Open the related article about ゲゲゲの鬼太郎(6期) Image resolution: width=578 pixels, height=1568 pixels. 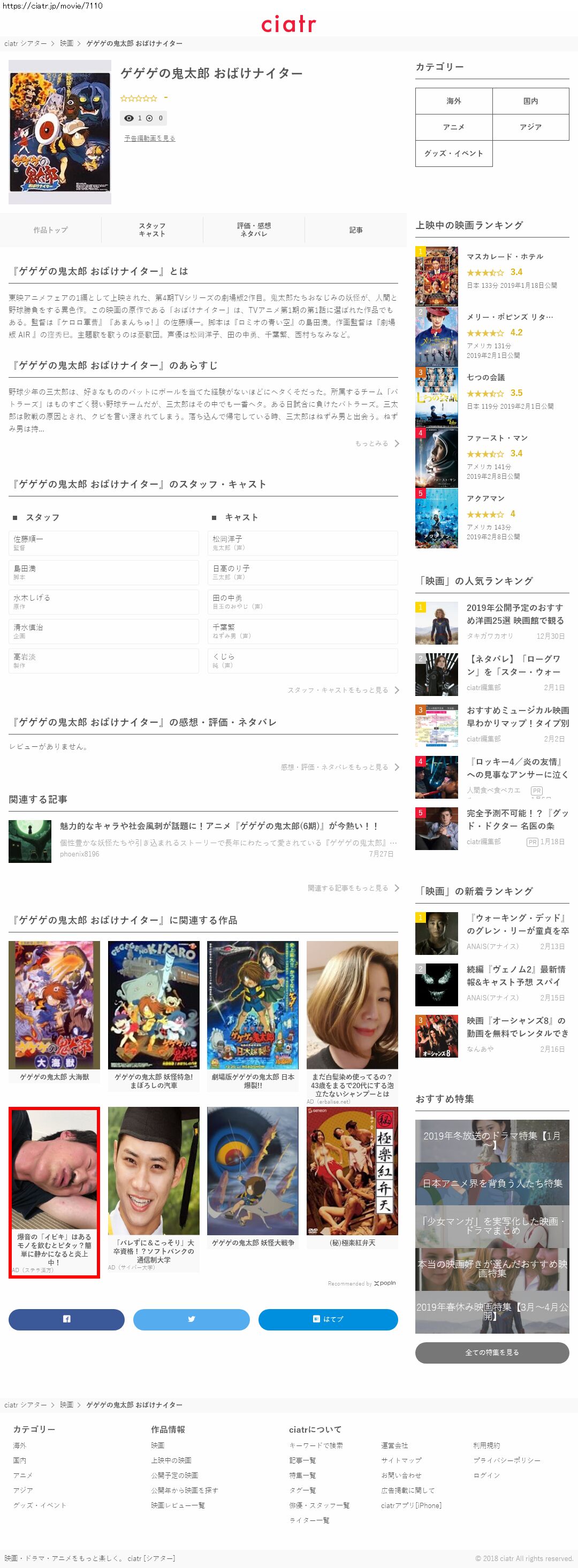pos(219,826)
